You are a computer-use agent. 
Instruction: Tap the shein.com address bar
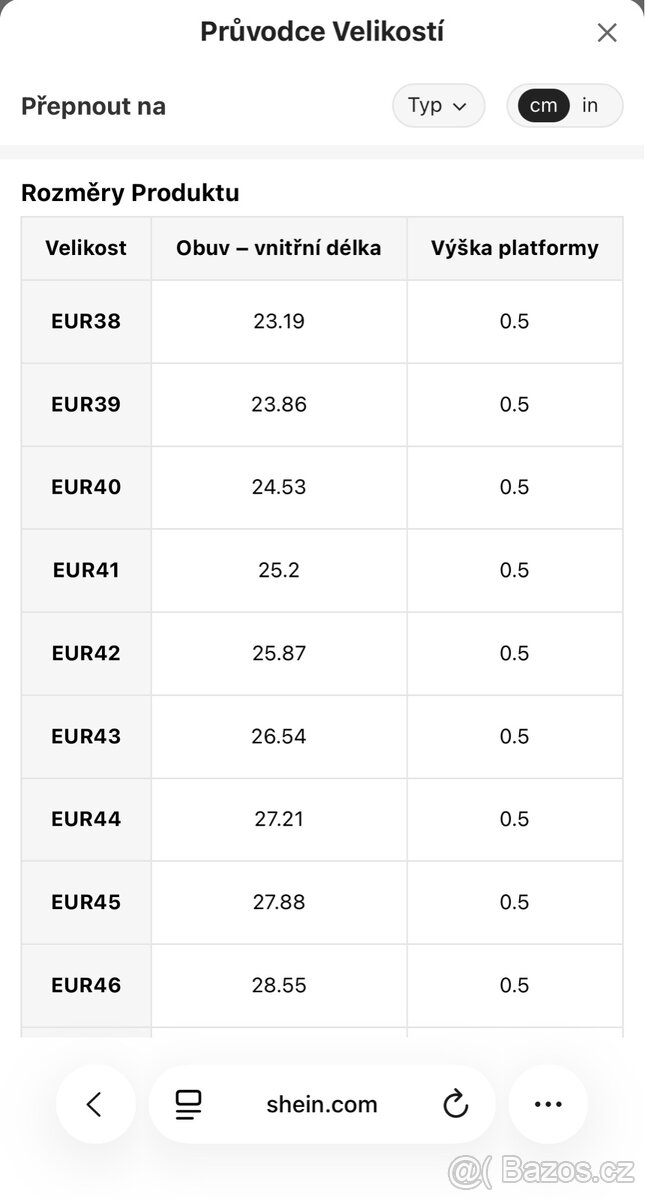click(x=322, y=1104)
